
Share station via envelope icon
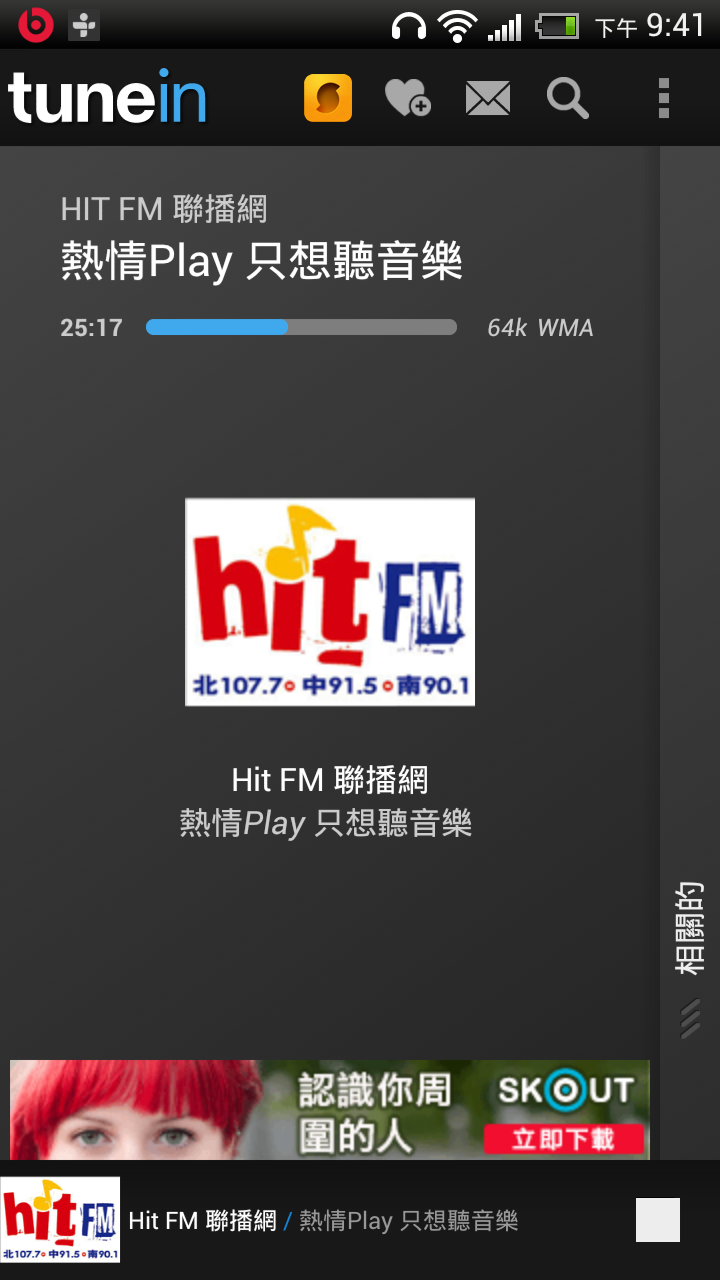coord(488,98)
